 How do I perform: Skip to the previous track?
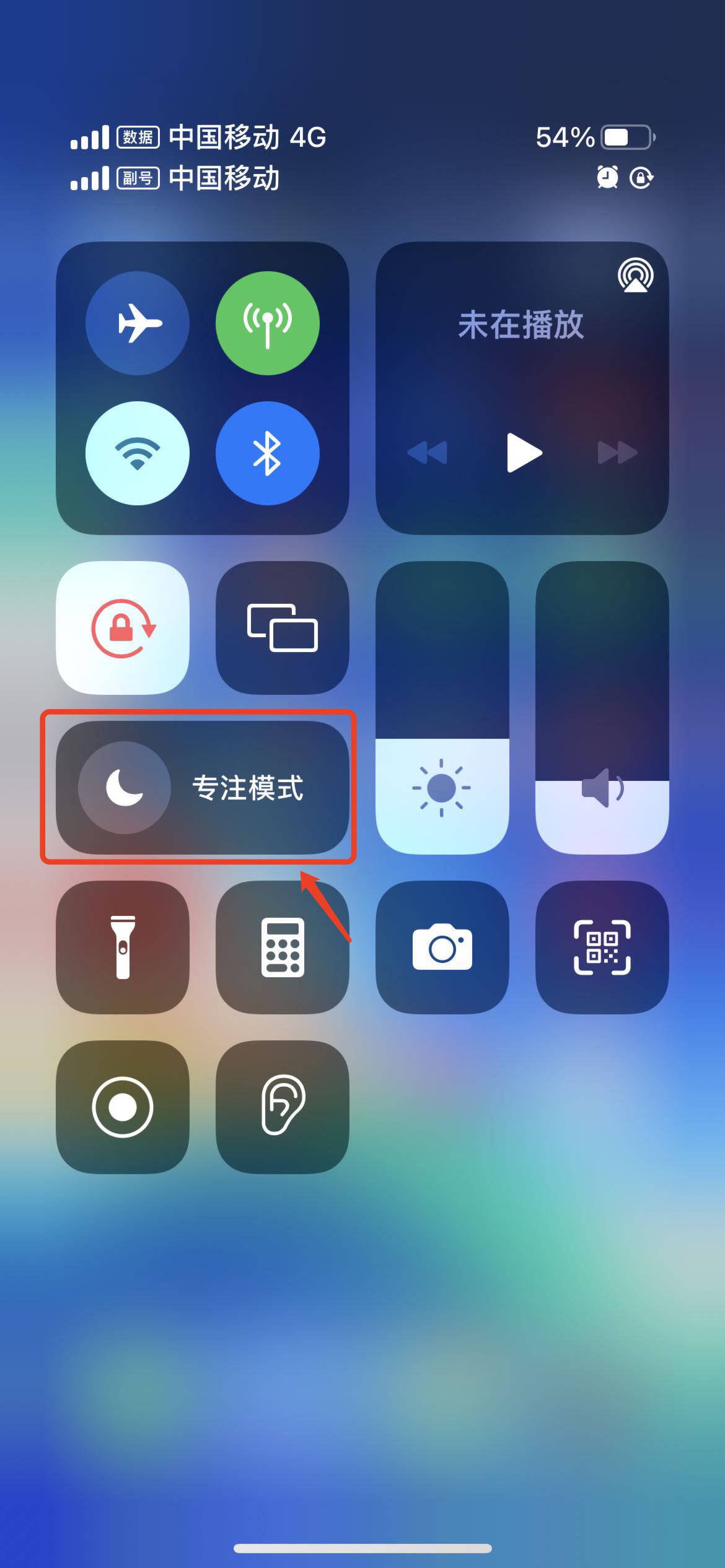point(428,453)
